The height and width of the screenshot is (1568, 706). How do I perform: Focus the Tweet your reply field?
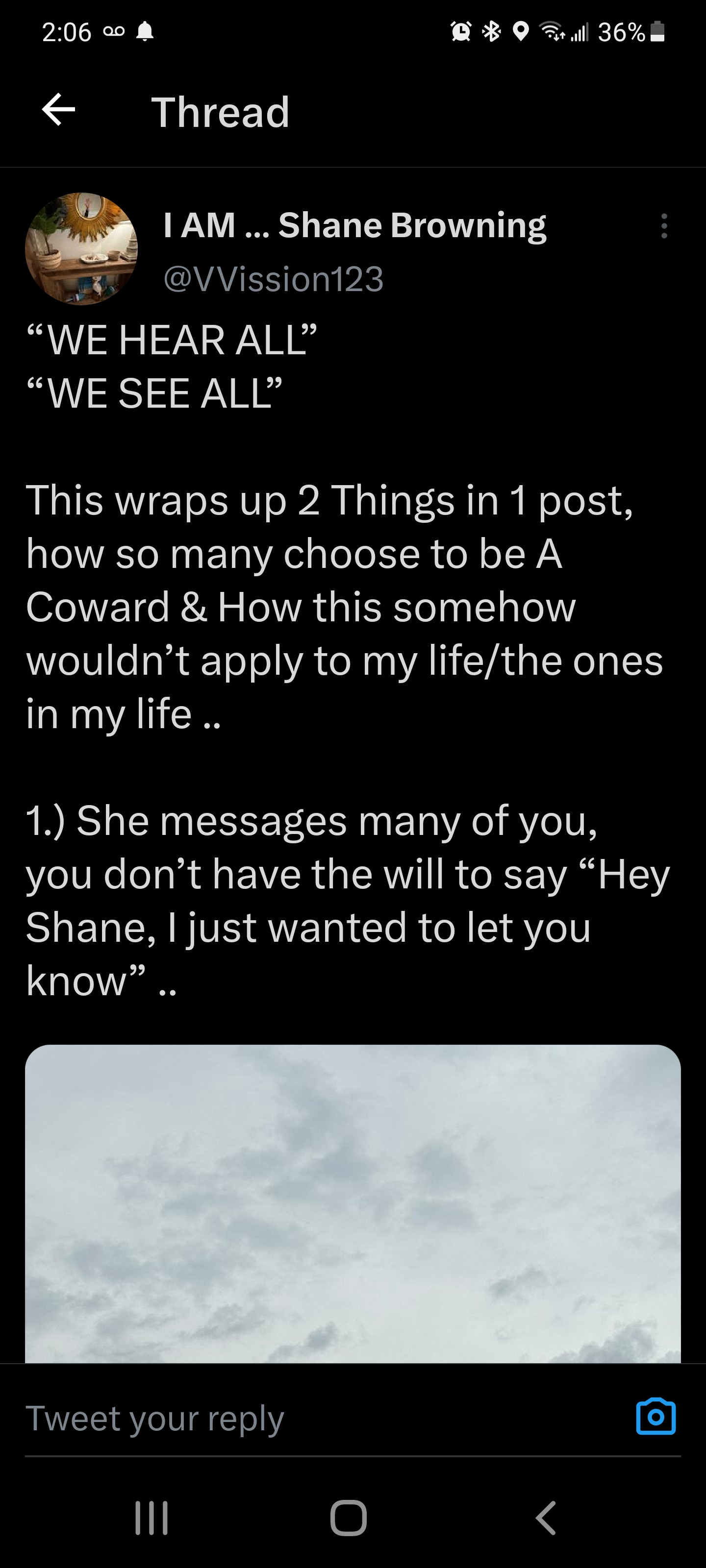pos(317,1418)
